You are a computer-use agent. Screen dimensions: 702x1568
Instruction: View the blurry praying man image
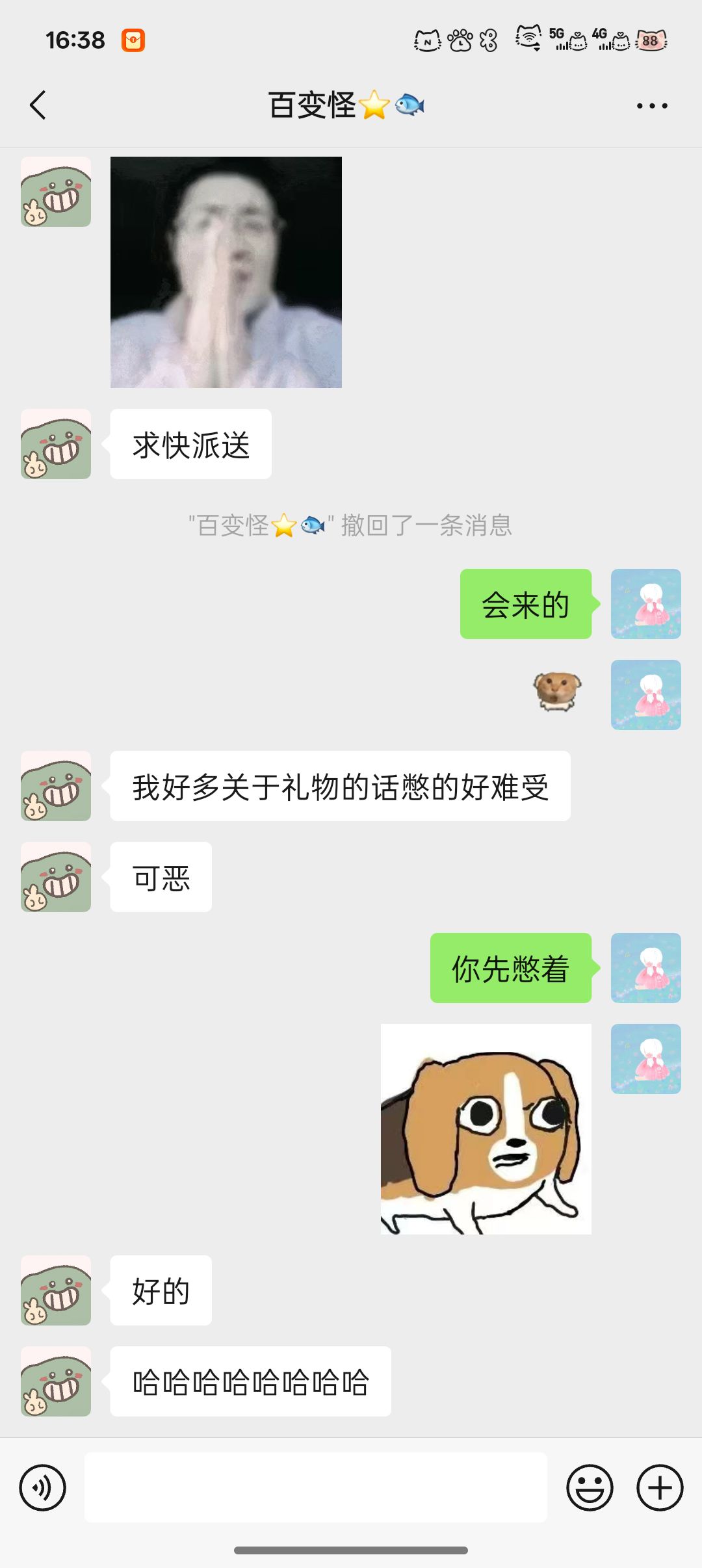(x=226, y=272)
